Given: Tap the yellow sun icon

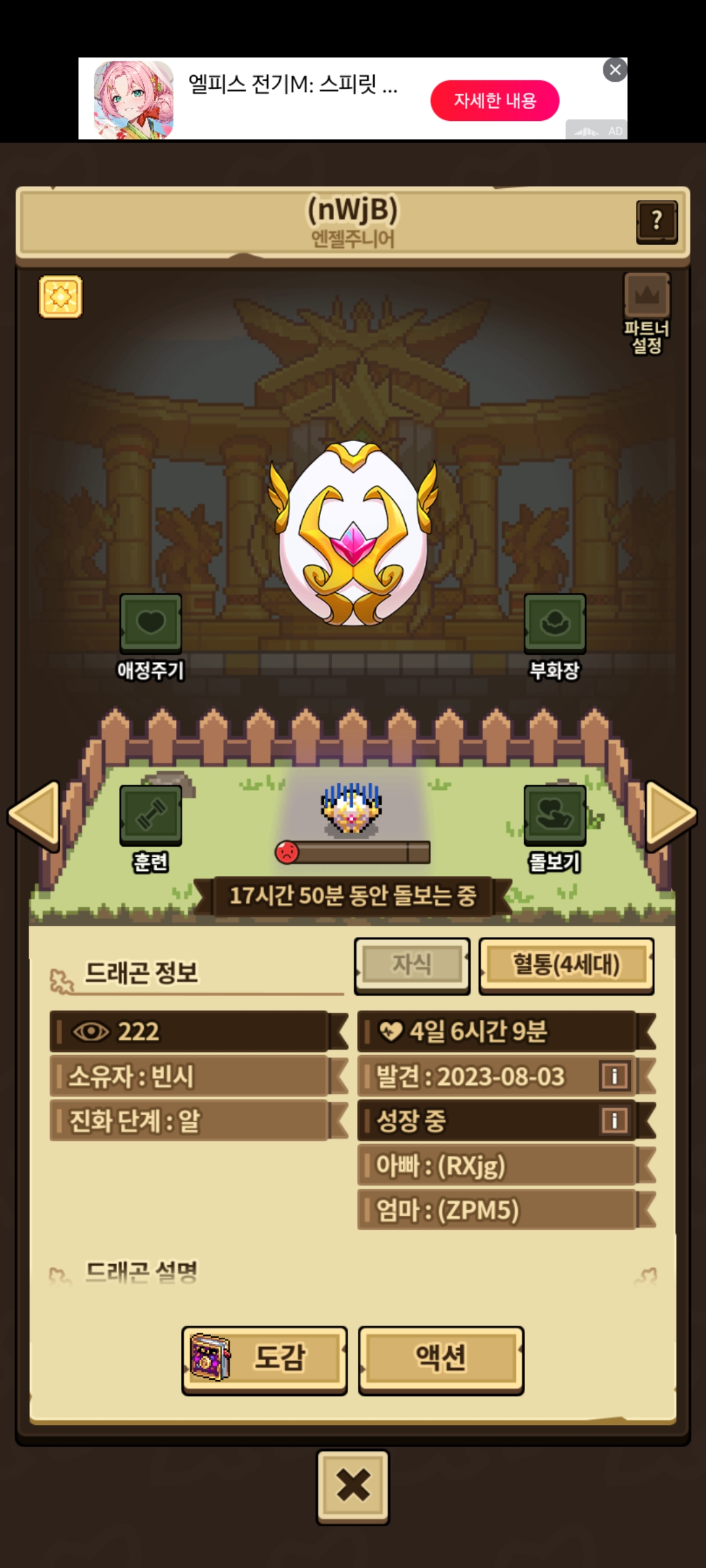Looking at the screenshot, I should pyautogui.click(x=61, y=297).
